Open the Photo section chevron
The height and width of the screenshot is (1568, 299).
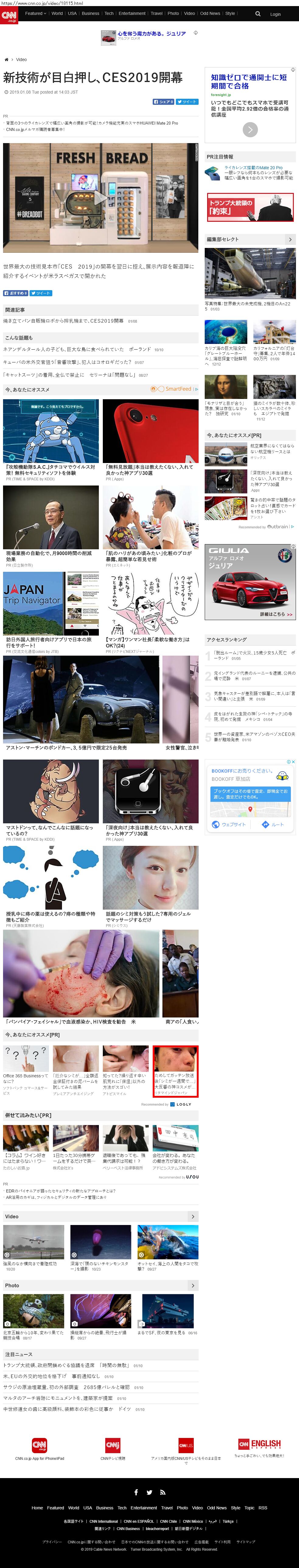(193, 1285)
